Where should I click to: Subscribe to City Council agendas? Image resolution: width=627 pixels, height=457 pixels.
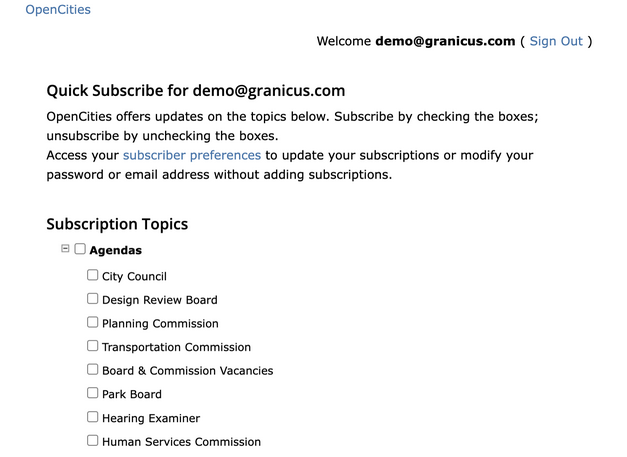(93, 275)
